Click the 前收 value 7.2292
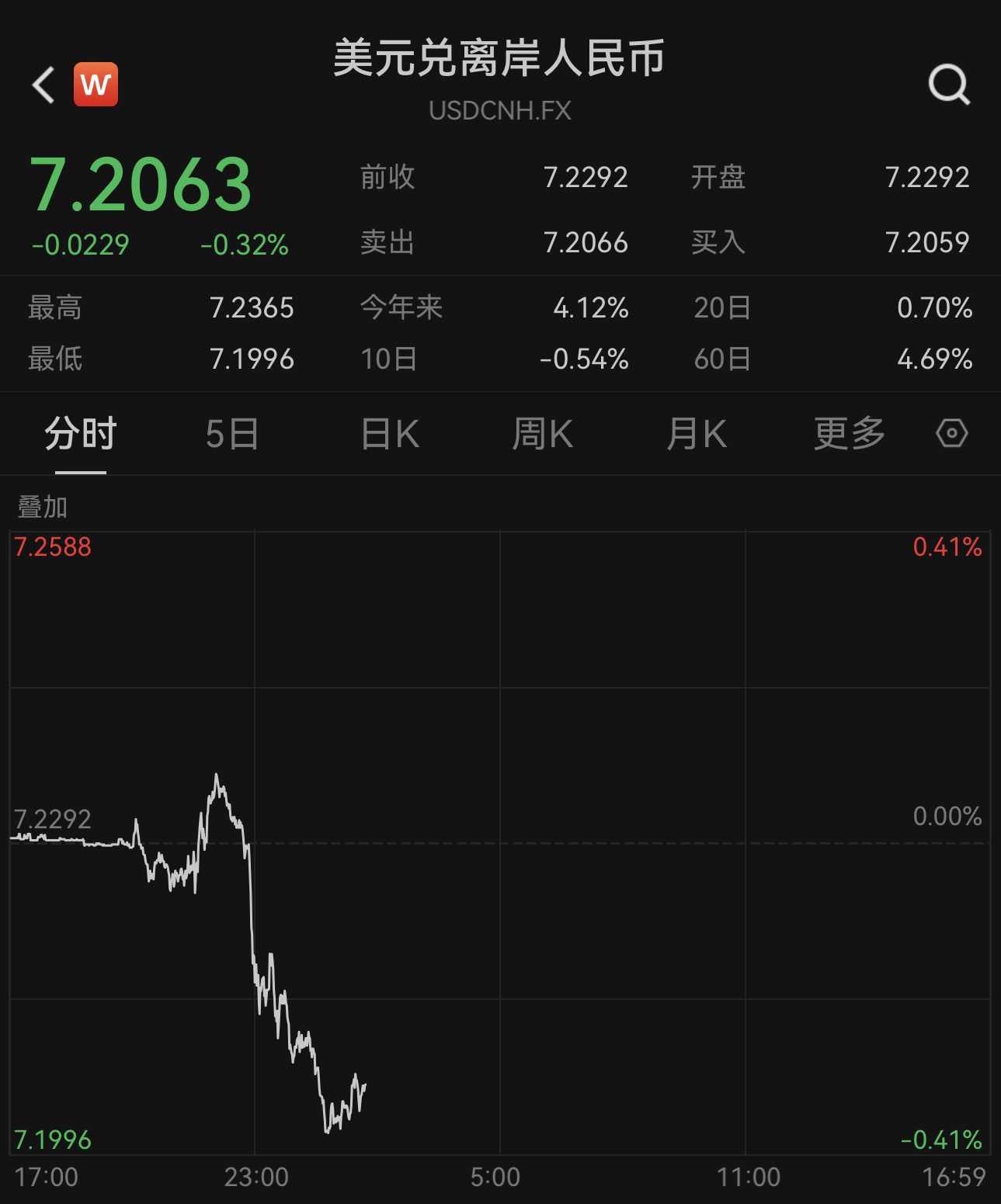 point(586,178)
